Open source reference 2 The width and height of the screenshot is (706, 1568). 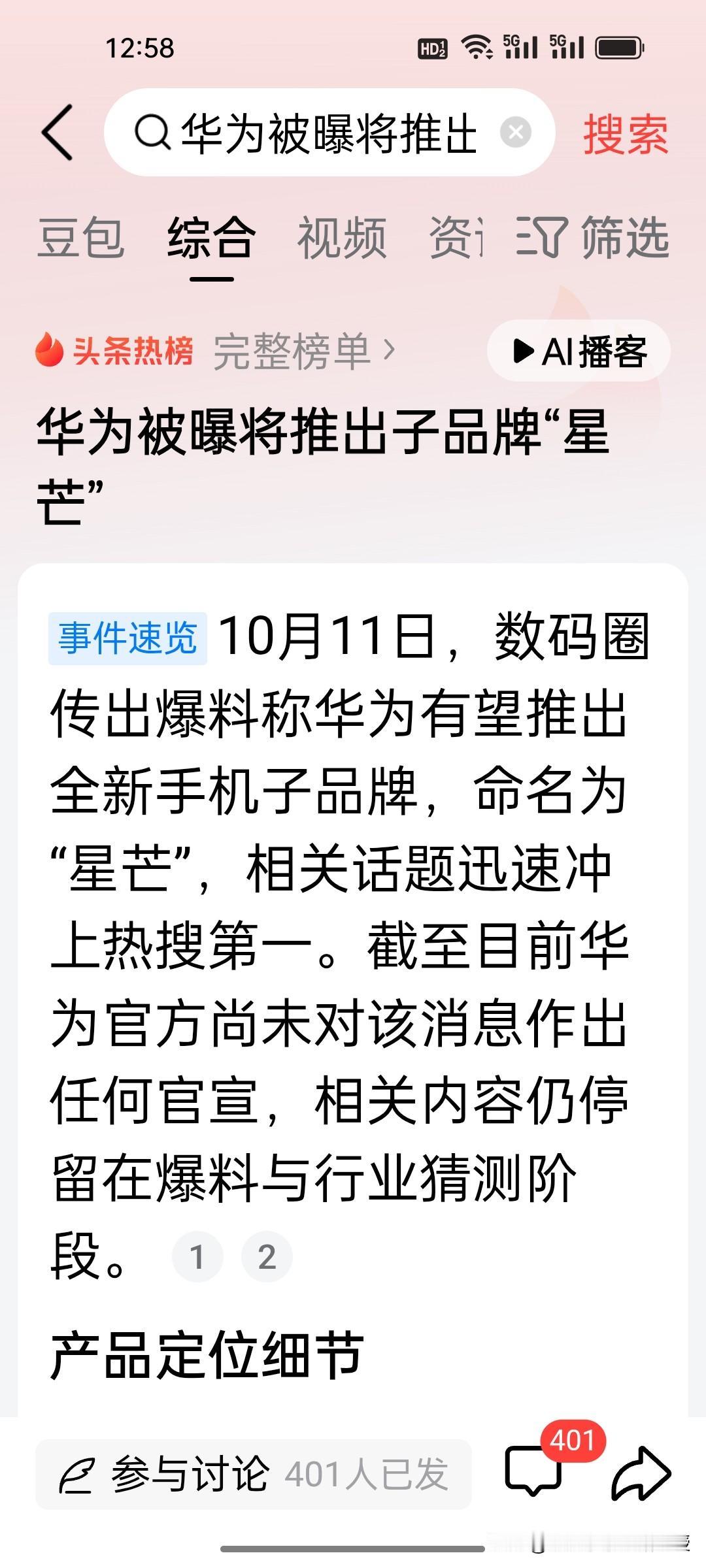click(266, 1256)
